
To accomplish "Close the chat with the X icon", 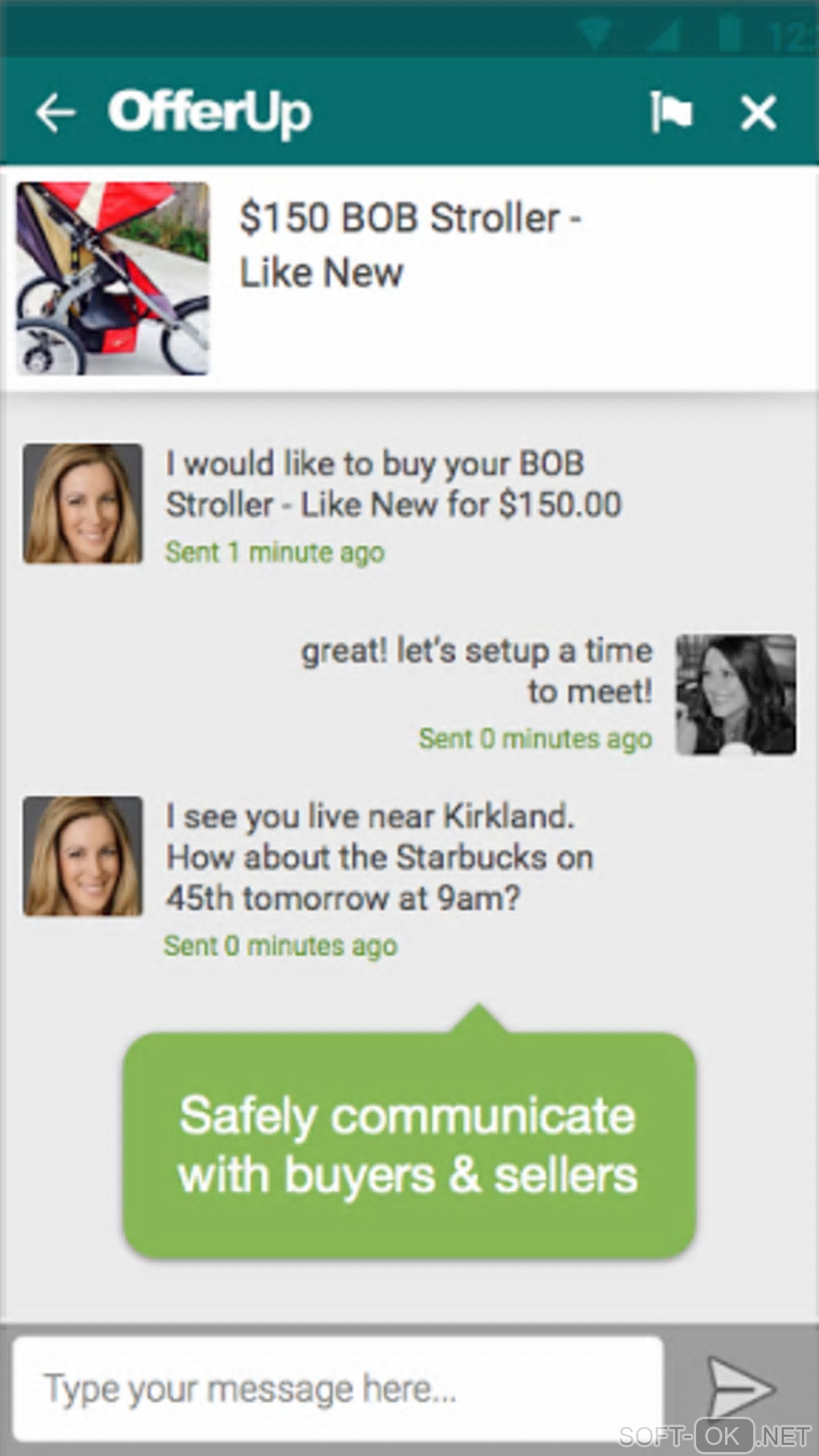I will pyautogui.click(x=758, y=112).
